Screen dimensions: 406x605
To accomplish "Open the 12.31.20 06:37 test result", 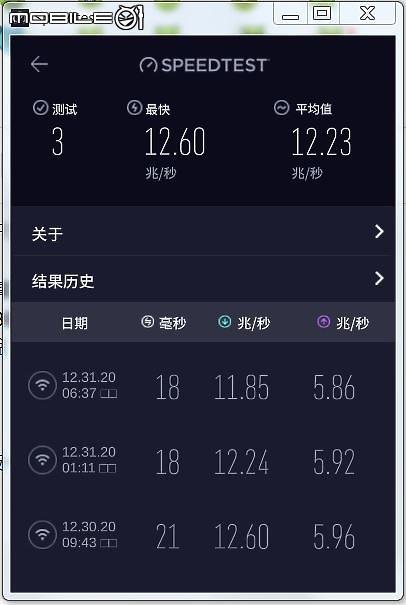I will tap(203, 386).
